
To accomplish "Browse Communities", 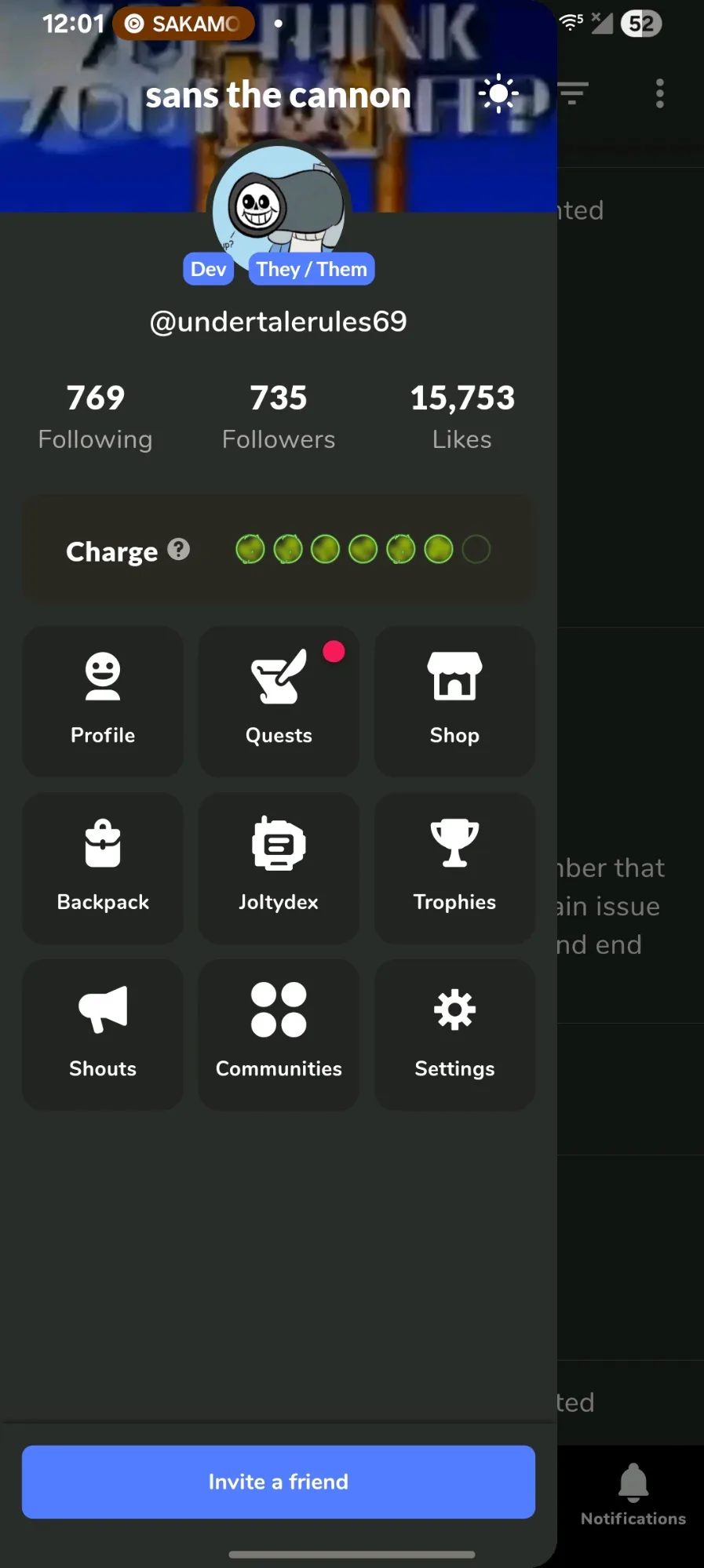I will coord(279,1034).
